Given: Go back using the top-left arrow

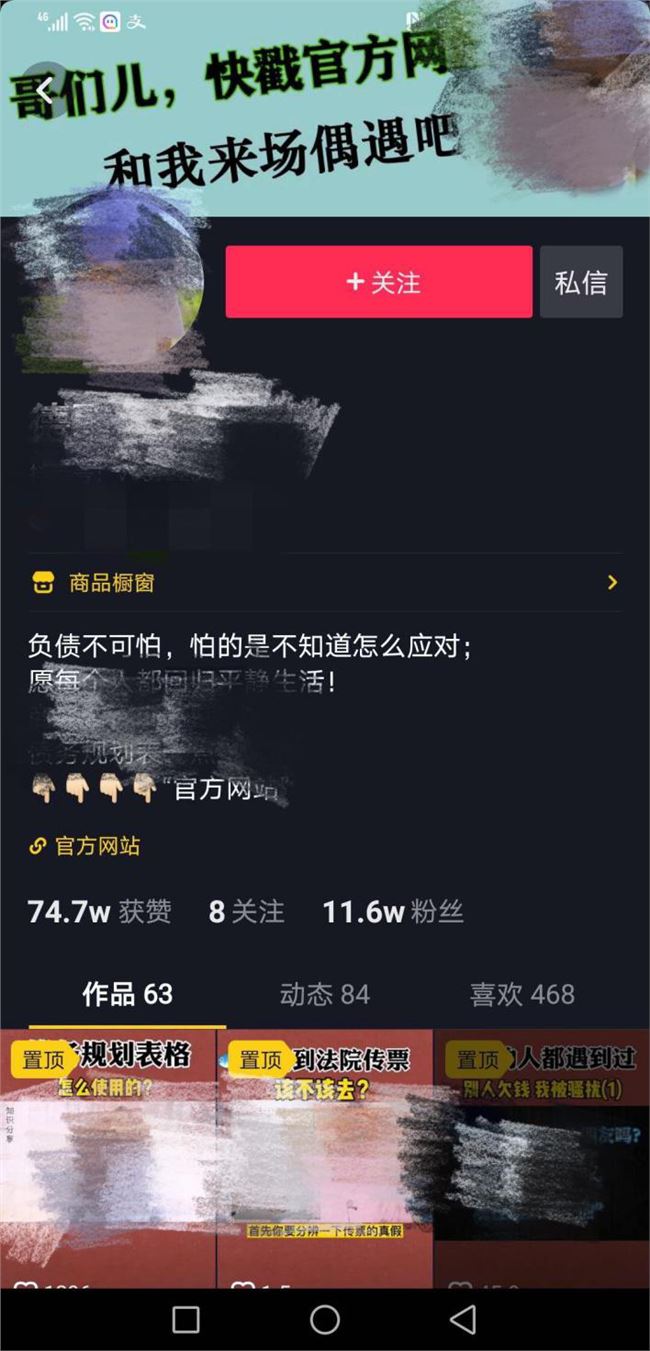Looking at the screenshot, I should tap(42, 90).
